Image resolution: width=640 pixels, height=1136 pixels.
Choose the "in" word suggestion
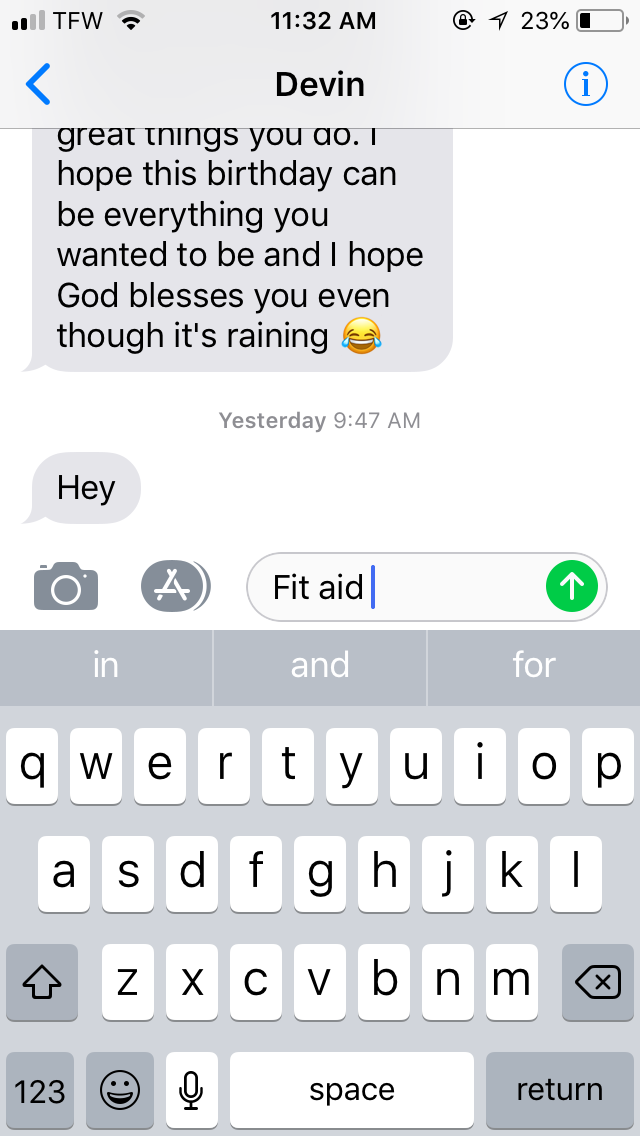106,666
